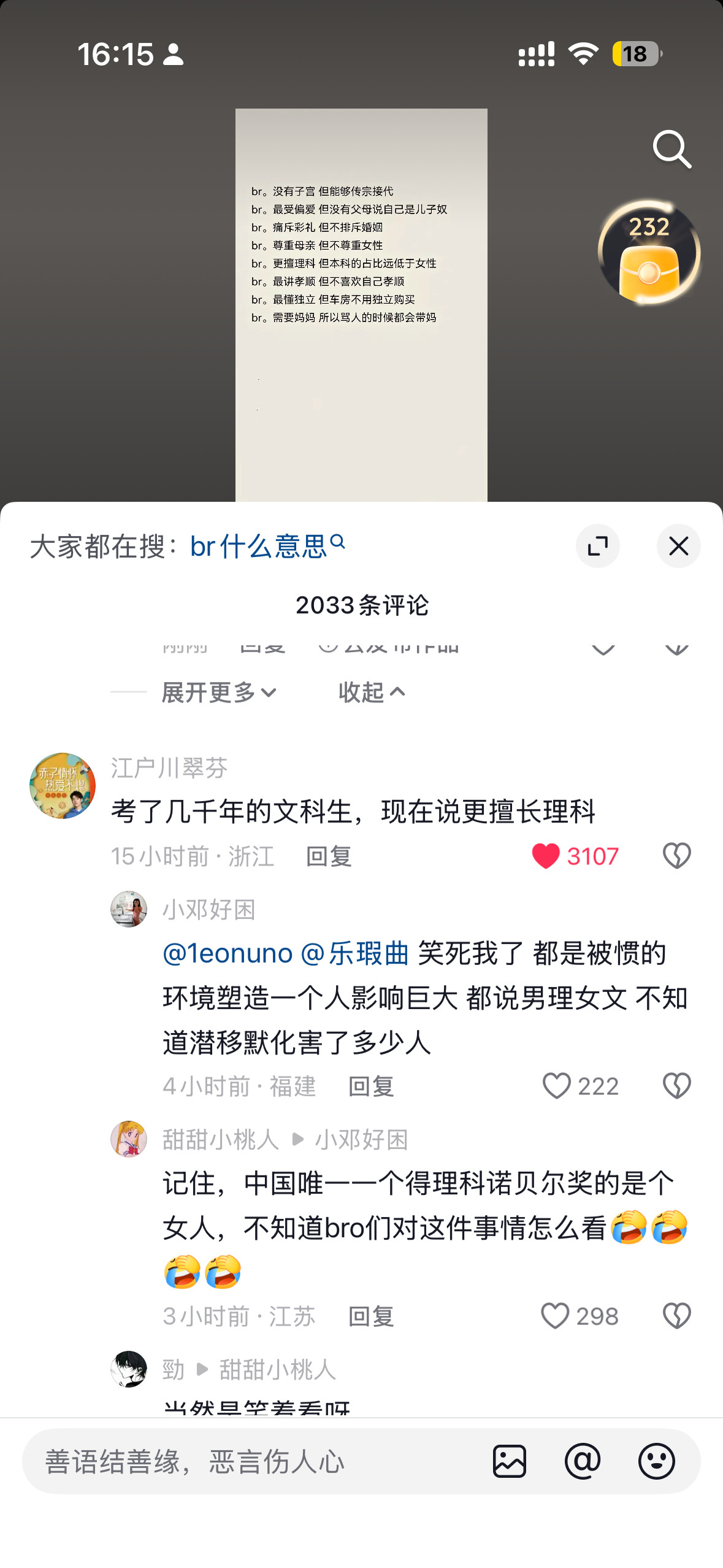Open search with the magnifier icon
This screenshot has height=1568, width=723.
point(673,149)
